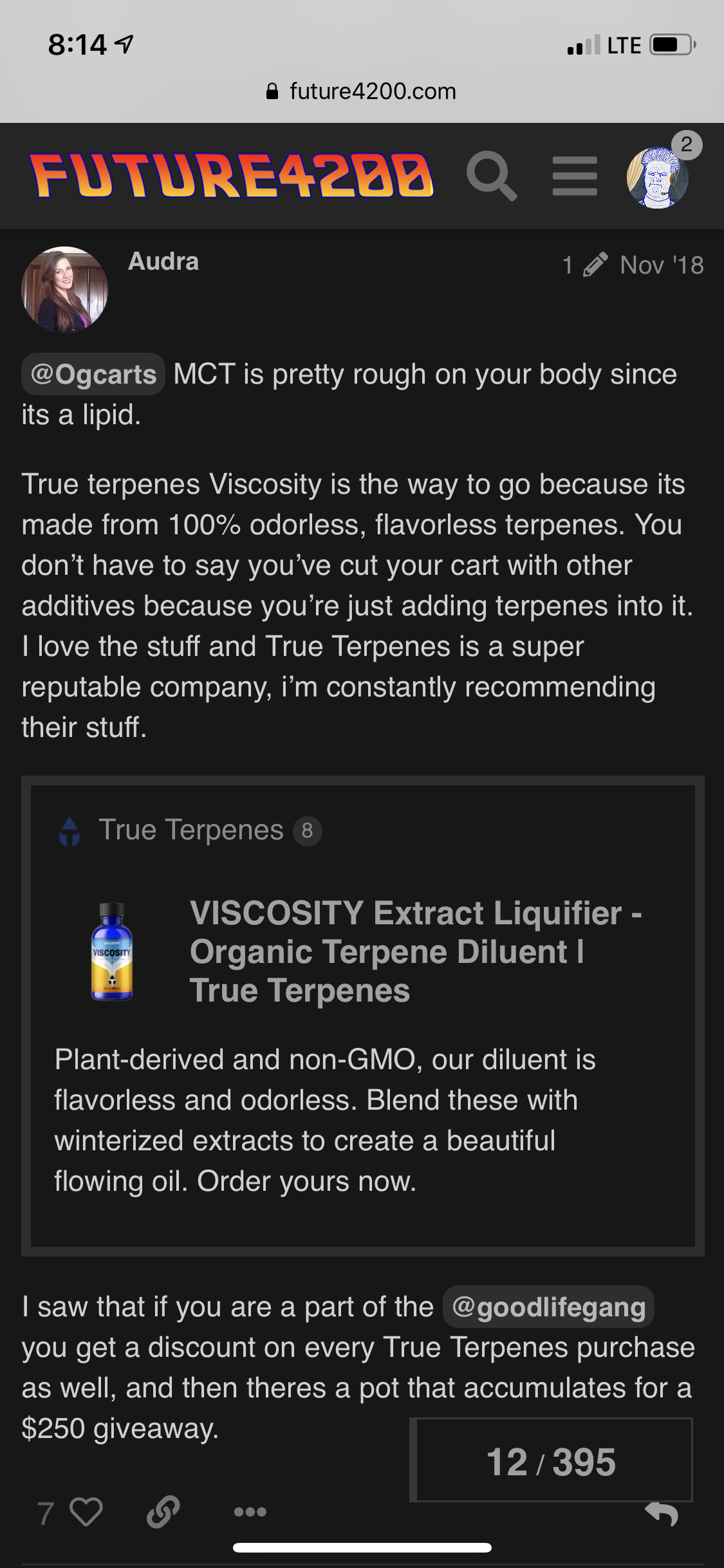Like Audra's post with the heart
The height and width of the screenshot is (1568, 724).
(86, 1512)
